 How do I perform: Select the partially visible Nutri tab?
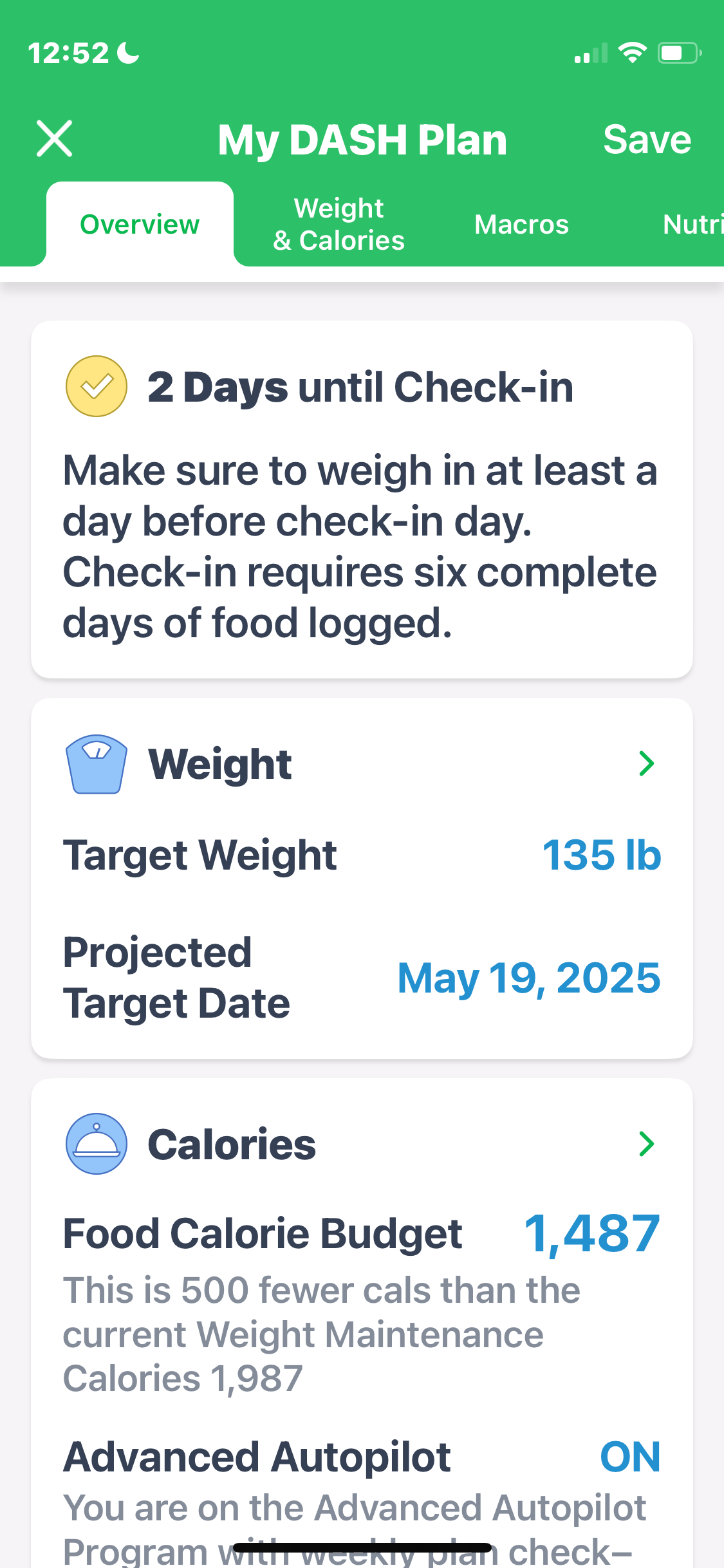point(692,225)
